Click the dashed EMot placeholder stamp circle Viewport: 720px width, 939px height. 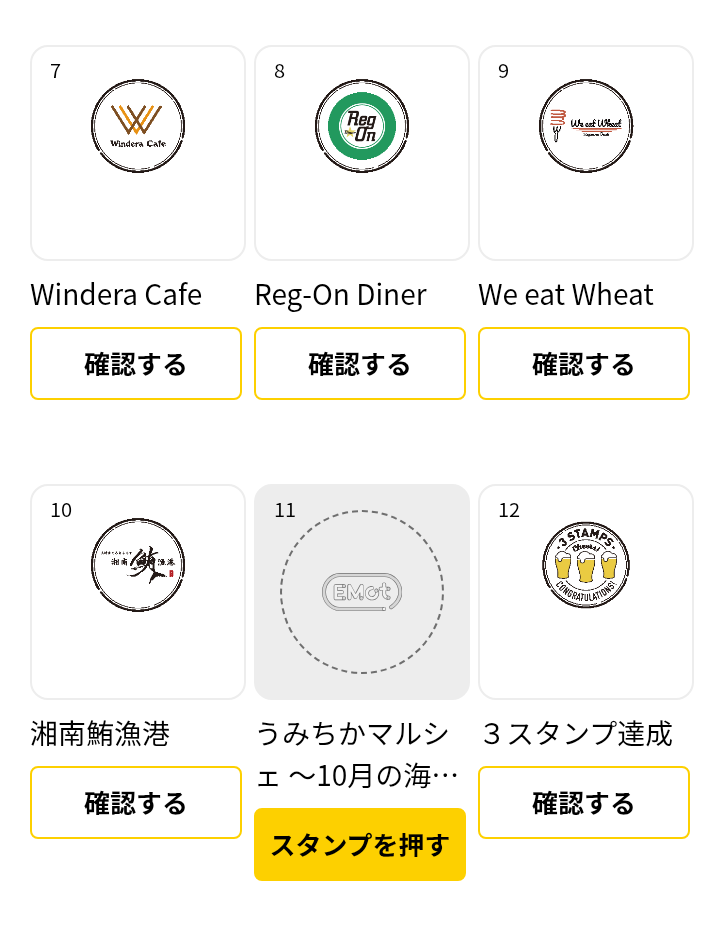(x=361, y=591)
